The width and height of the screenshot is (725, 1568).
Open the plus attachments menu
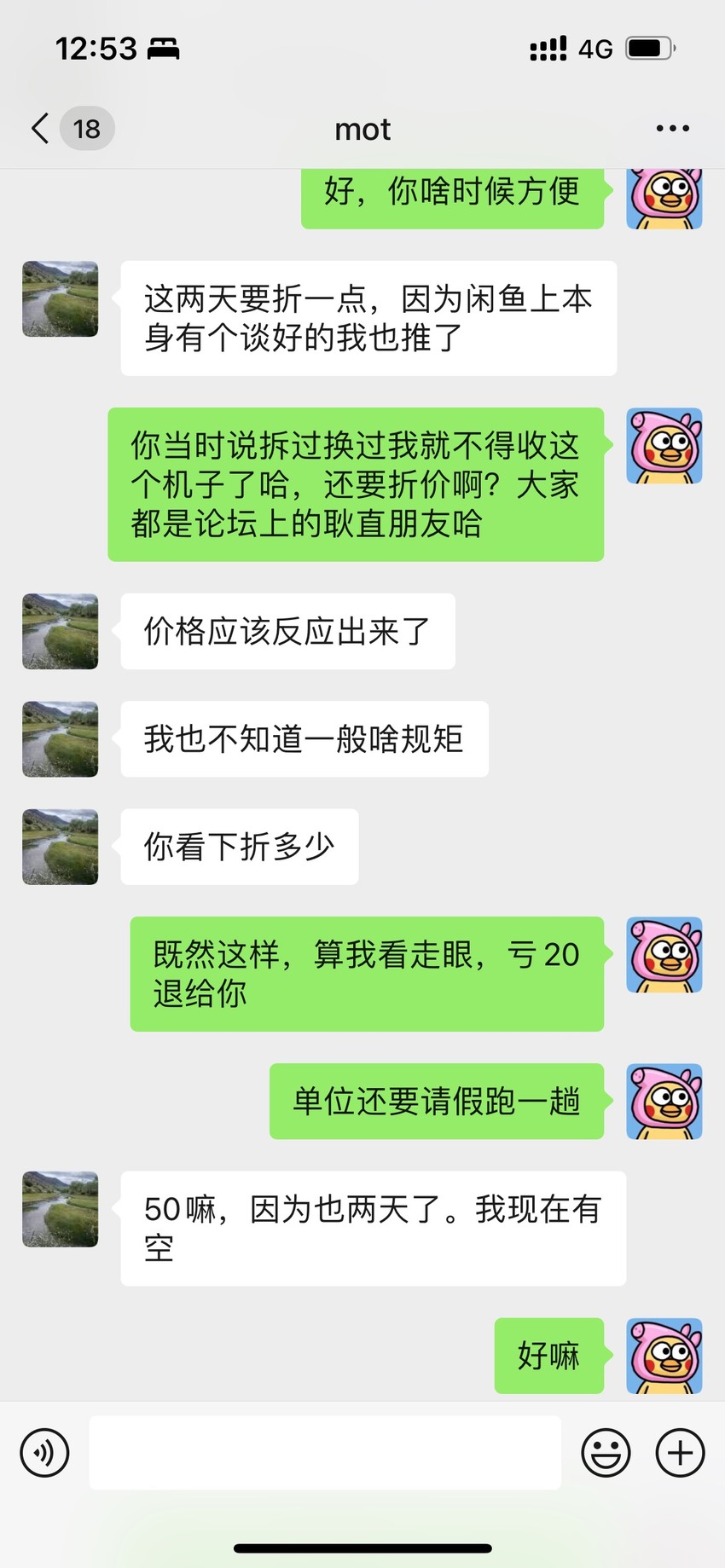(x=680, y=1452)
